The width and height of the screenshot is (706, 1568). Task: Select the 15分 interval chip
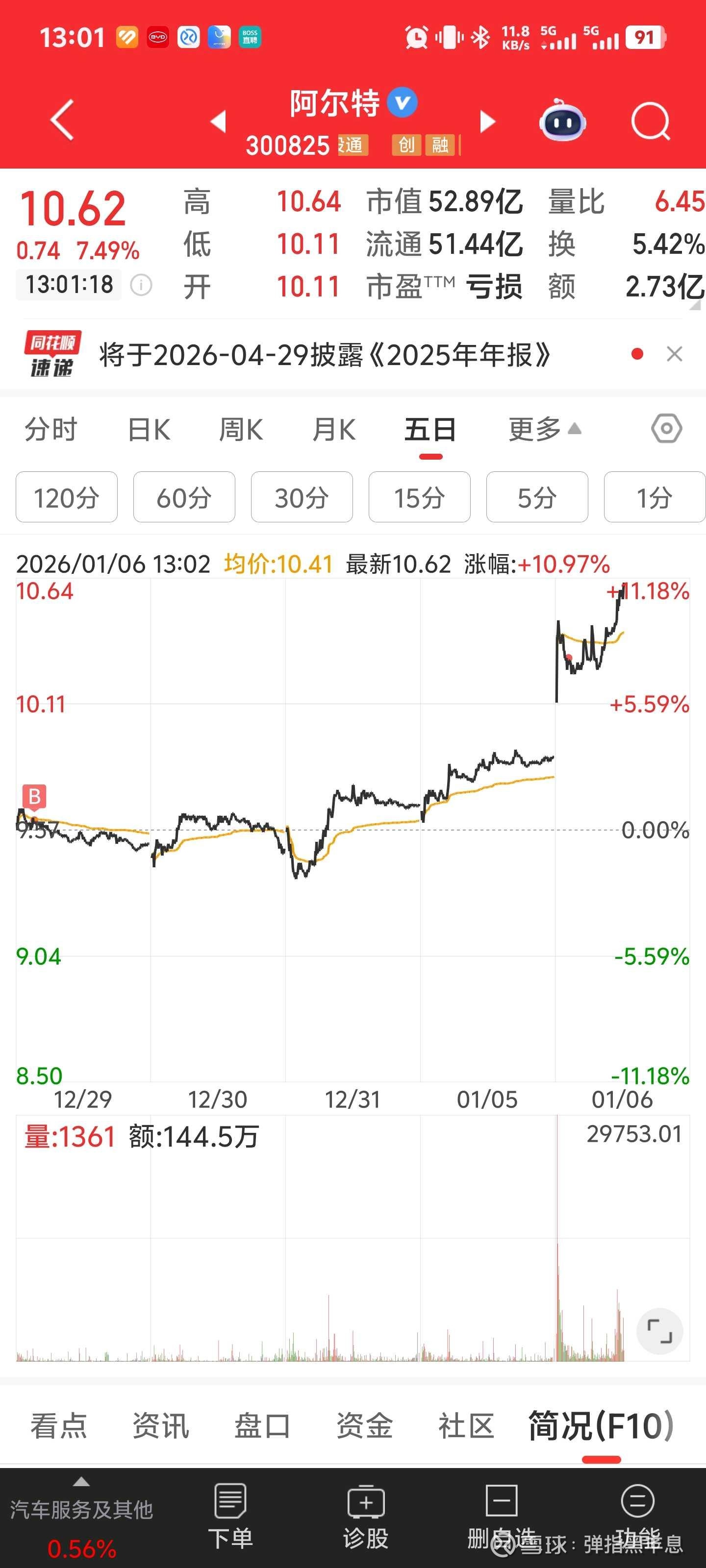tap(419, 497)
